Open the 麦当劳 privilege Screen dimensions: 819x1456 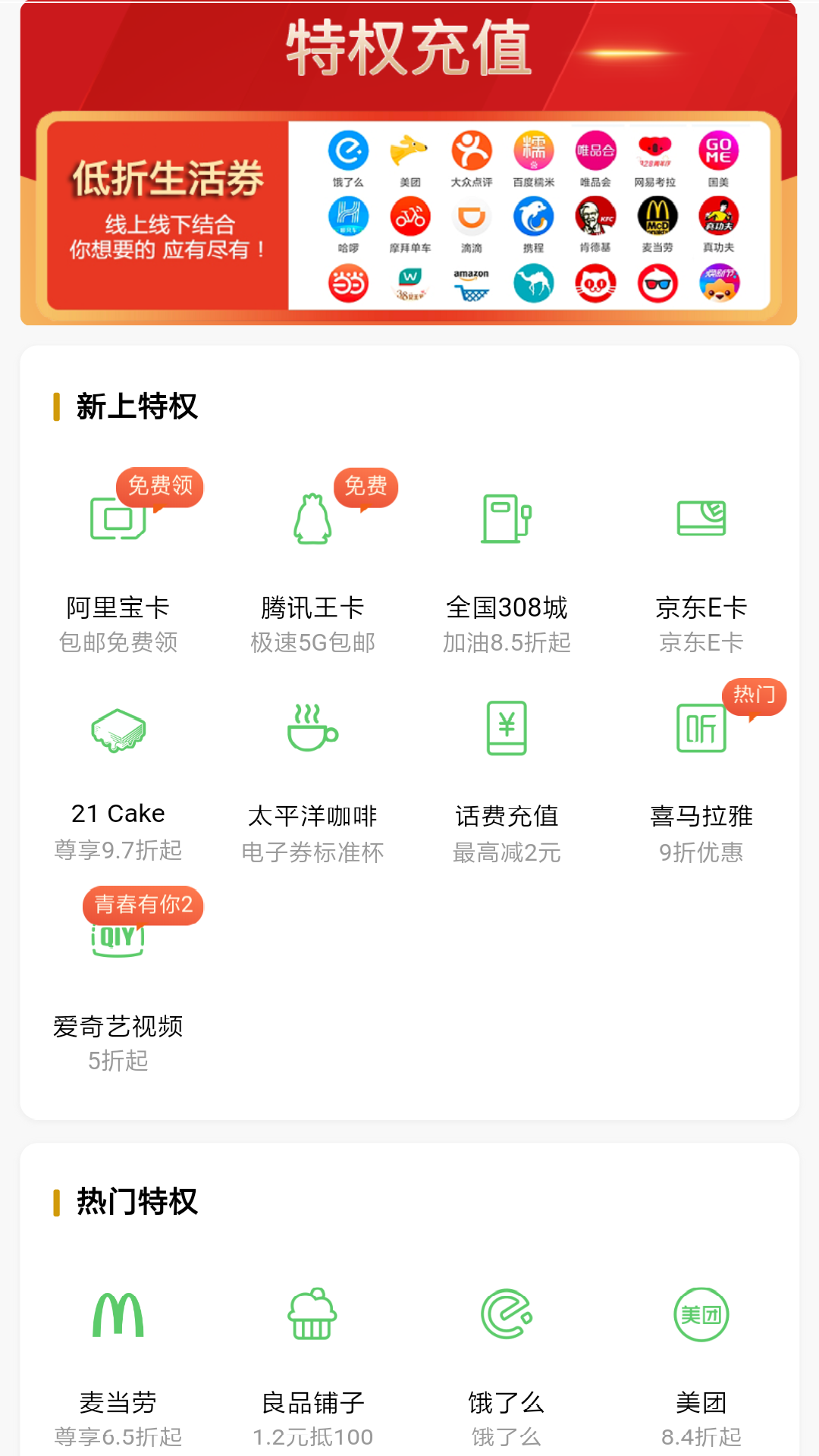click(x=118, y=1357)
